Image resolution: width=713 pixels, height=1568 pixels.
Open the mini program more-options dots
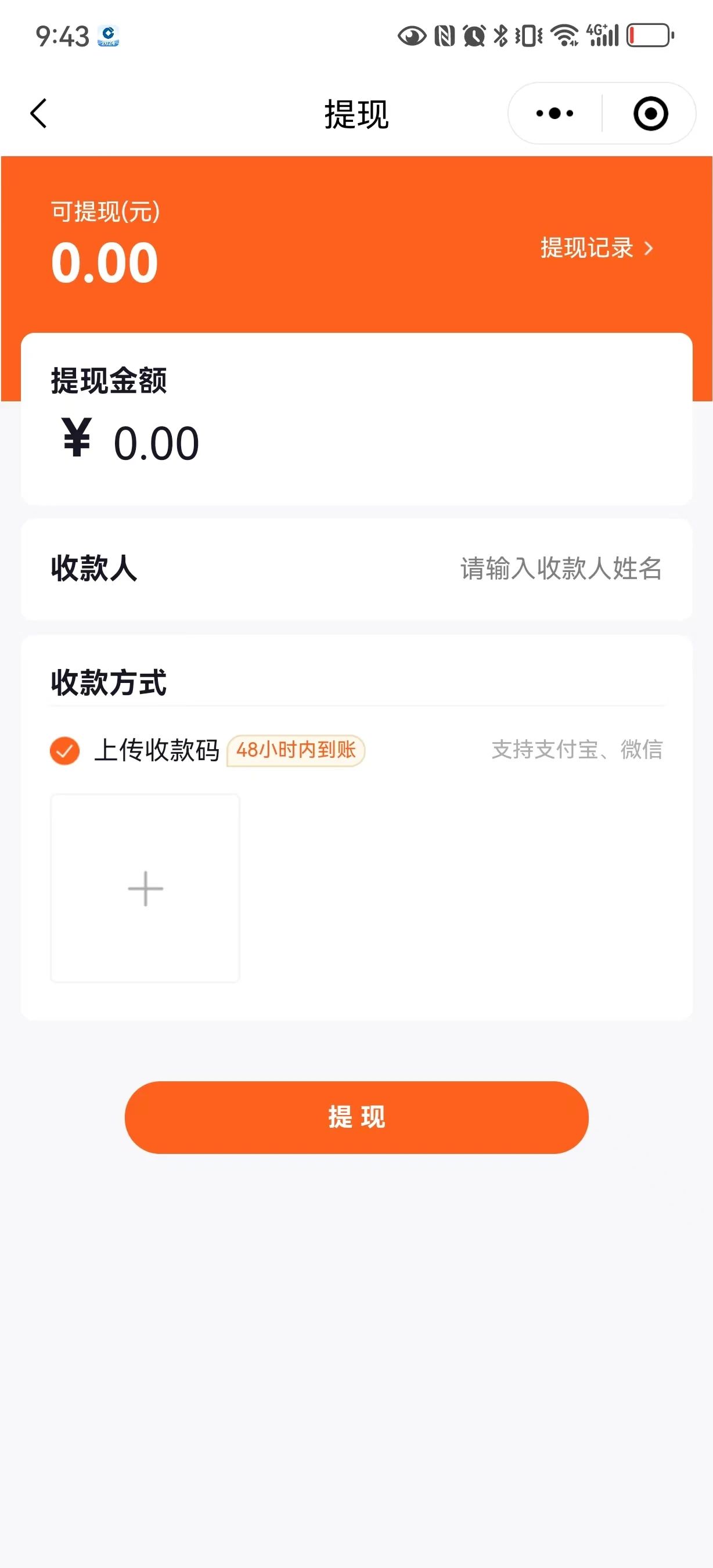pos(554,113)
